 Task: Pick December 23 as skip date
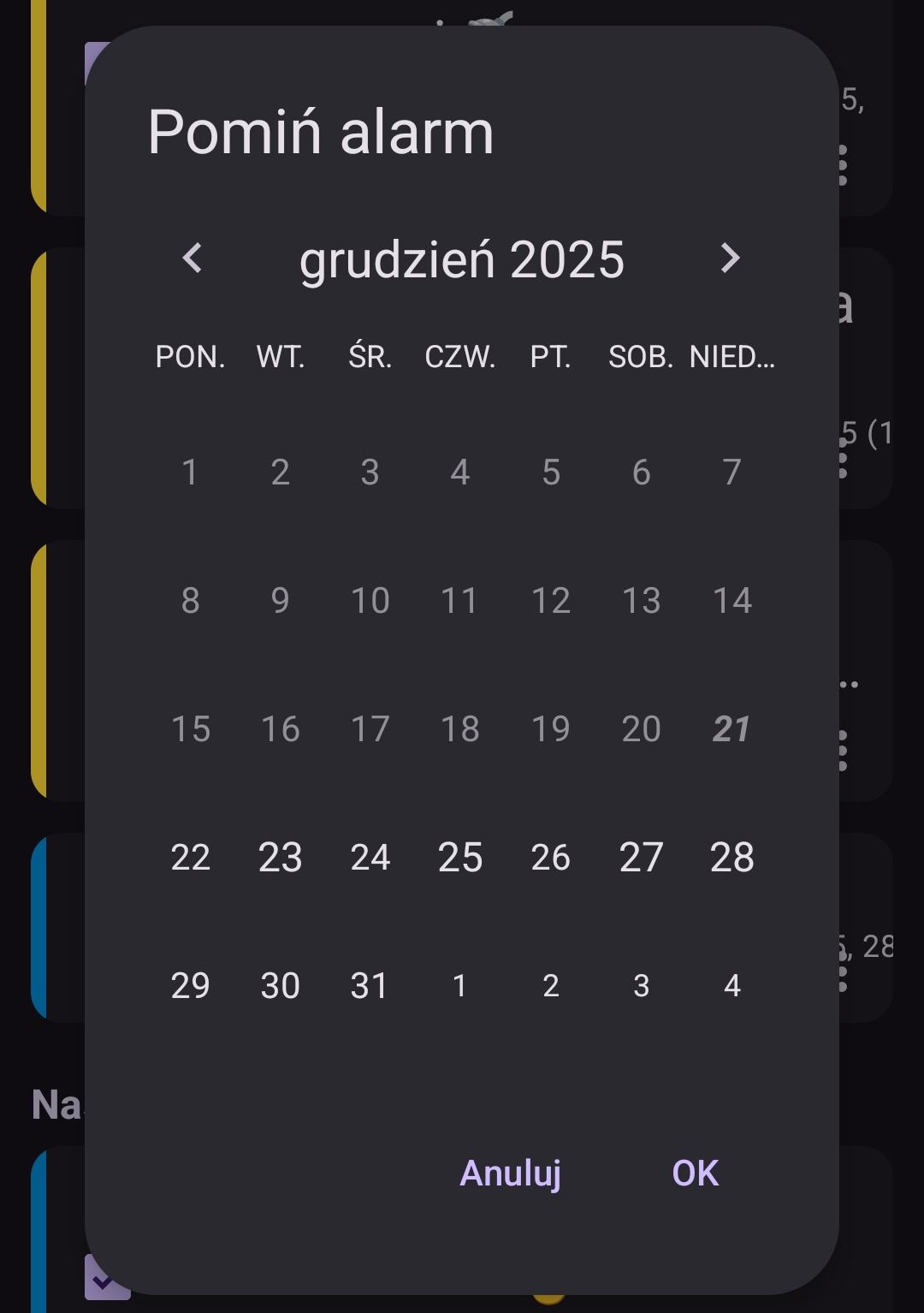click(x=281, y=858)
